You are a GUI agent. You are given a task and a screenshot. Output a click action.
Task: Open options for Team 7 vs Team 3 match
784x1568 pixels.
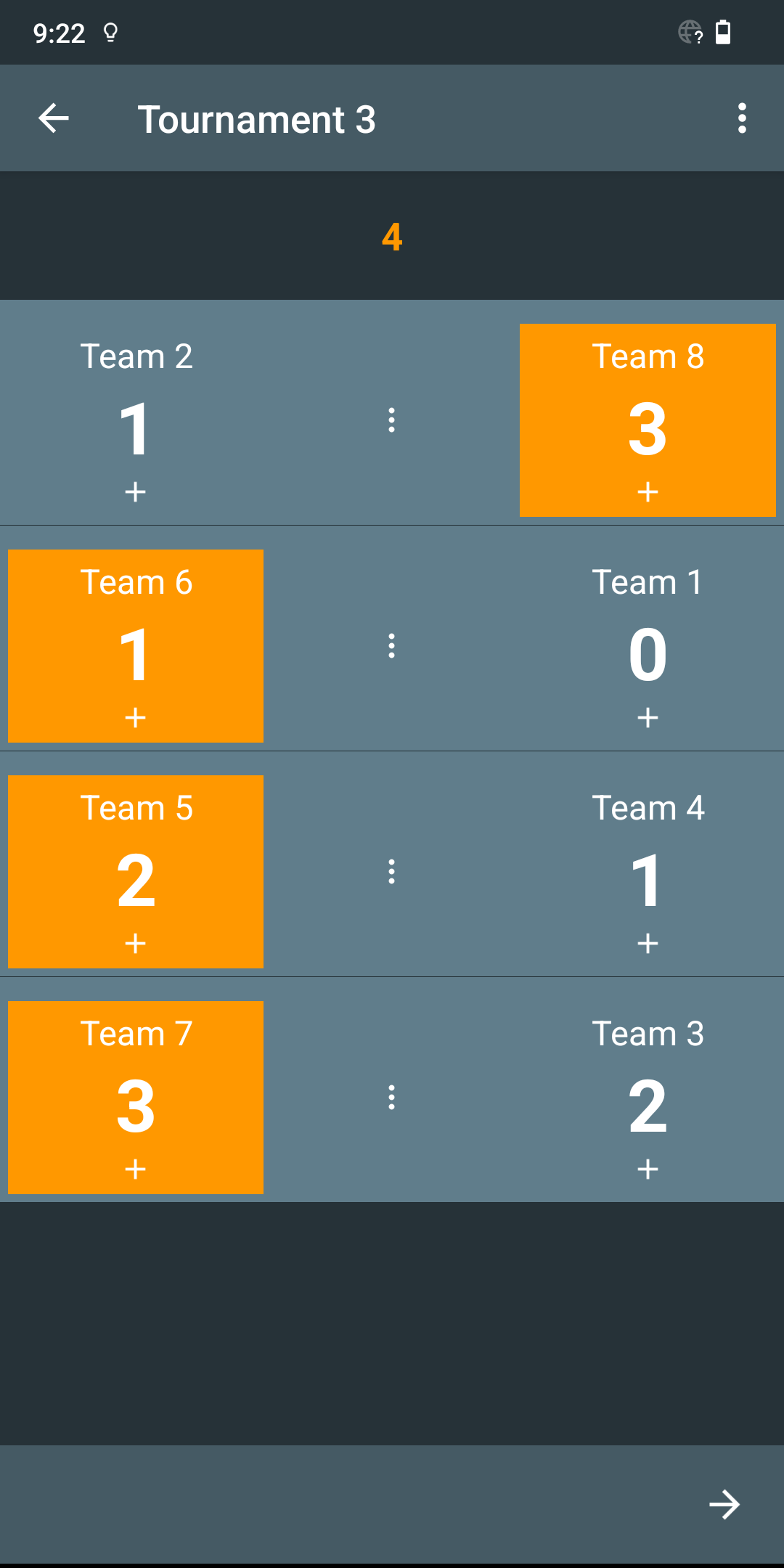point(391,1098)
